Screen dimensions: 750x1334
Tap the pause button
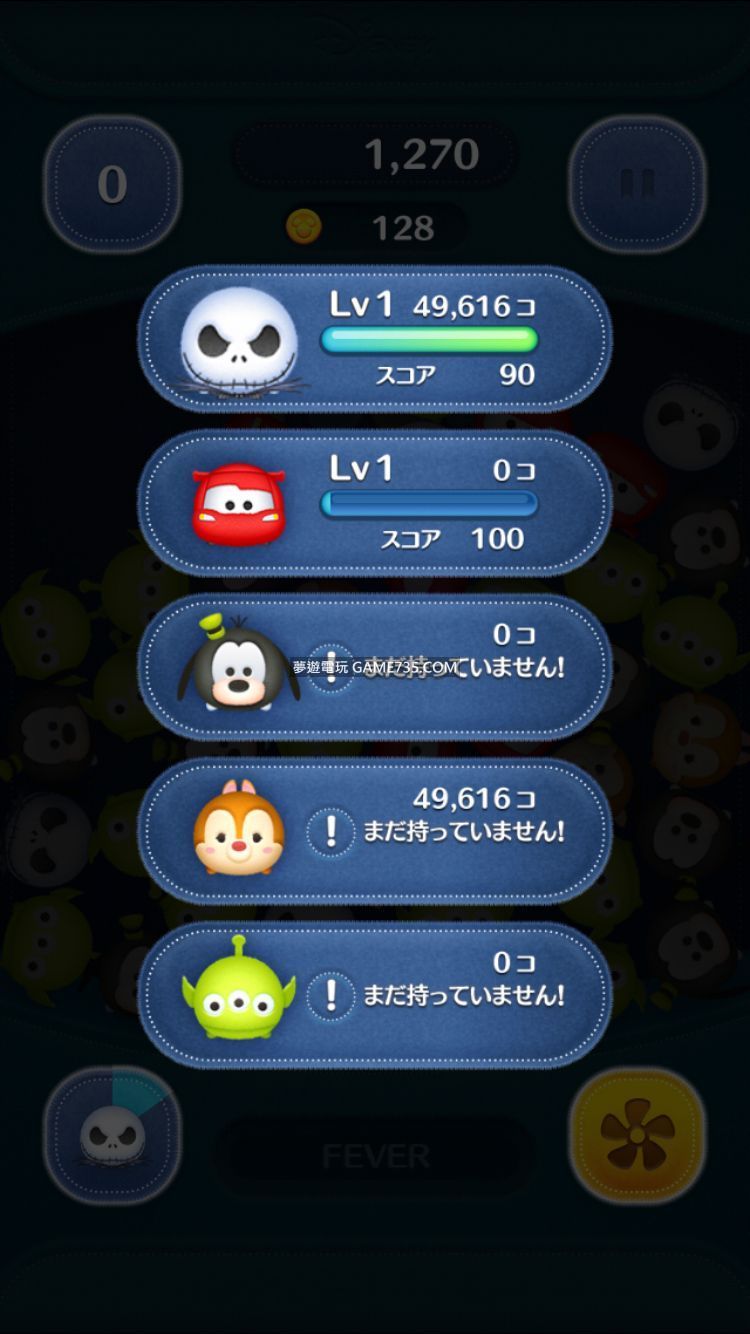tap(637, 184)
